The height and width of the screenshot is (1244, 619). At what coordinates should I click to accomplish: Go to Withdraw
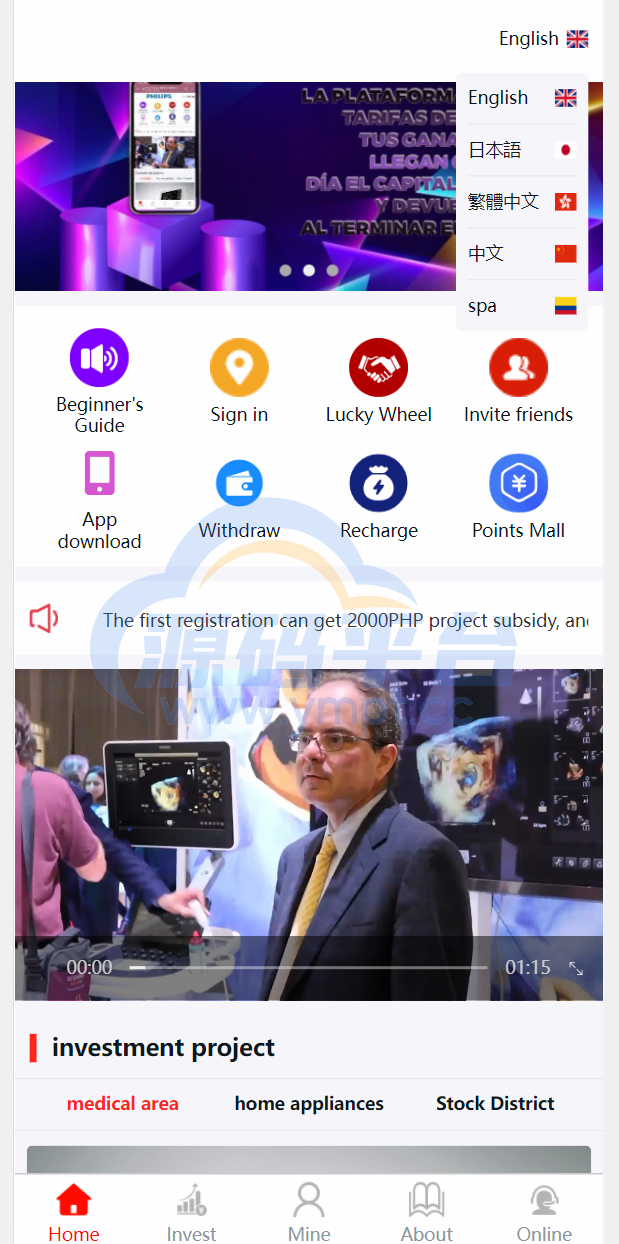pos(239,486)
